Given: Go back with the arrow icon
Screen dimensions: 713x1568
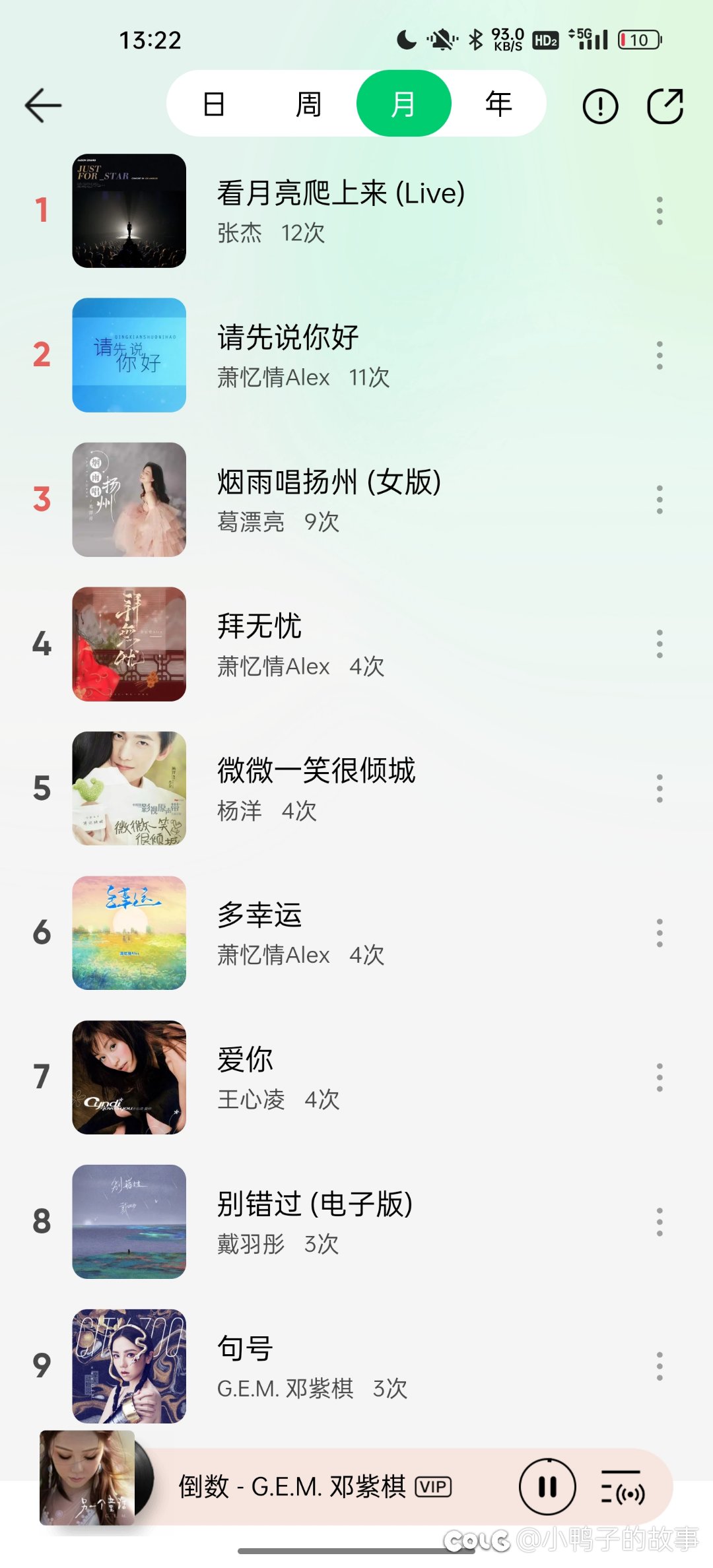Looking at the screenshot, I should [44, 106].
